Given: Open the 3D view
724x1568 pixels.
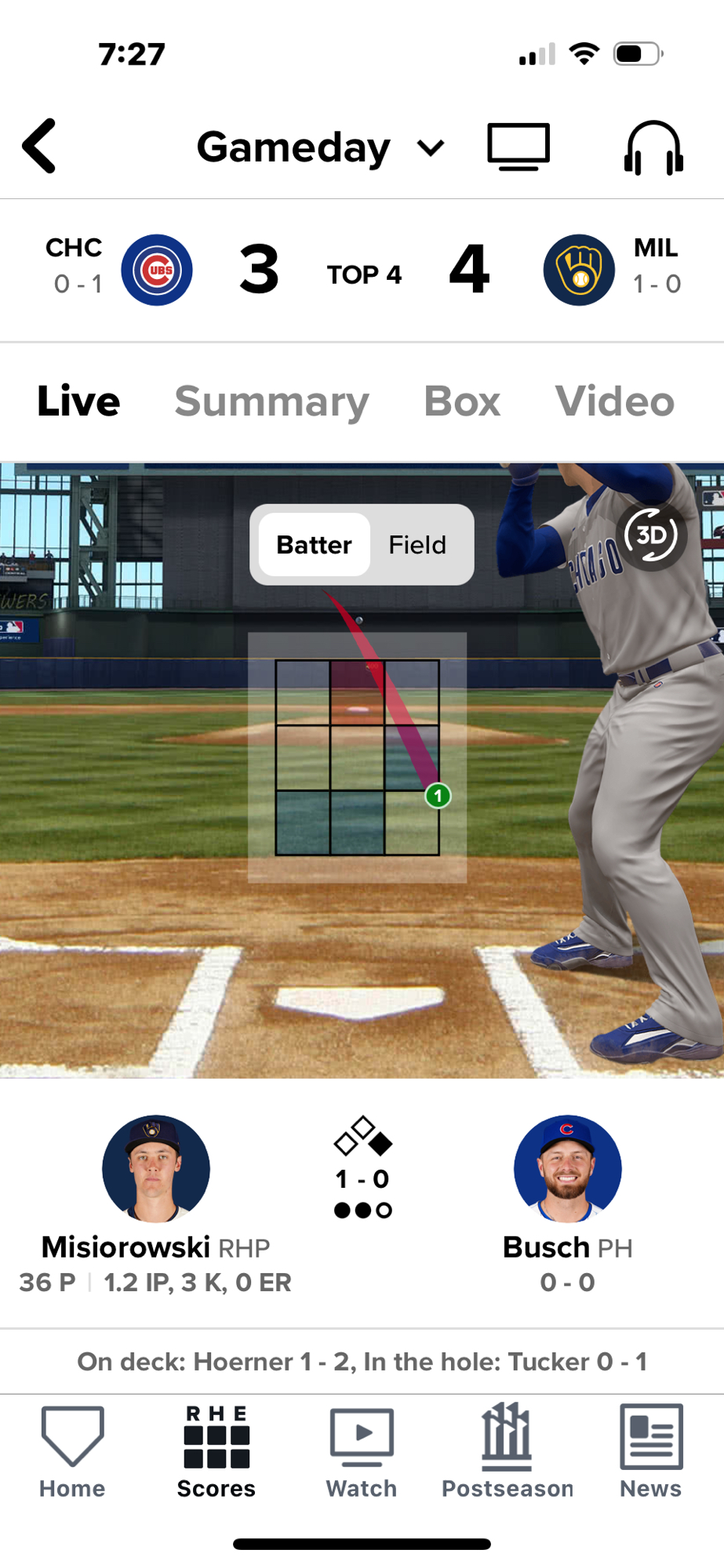Looking at the screenshot, I should 651,535.
